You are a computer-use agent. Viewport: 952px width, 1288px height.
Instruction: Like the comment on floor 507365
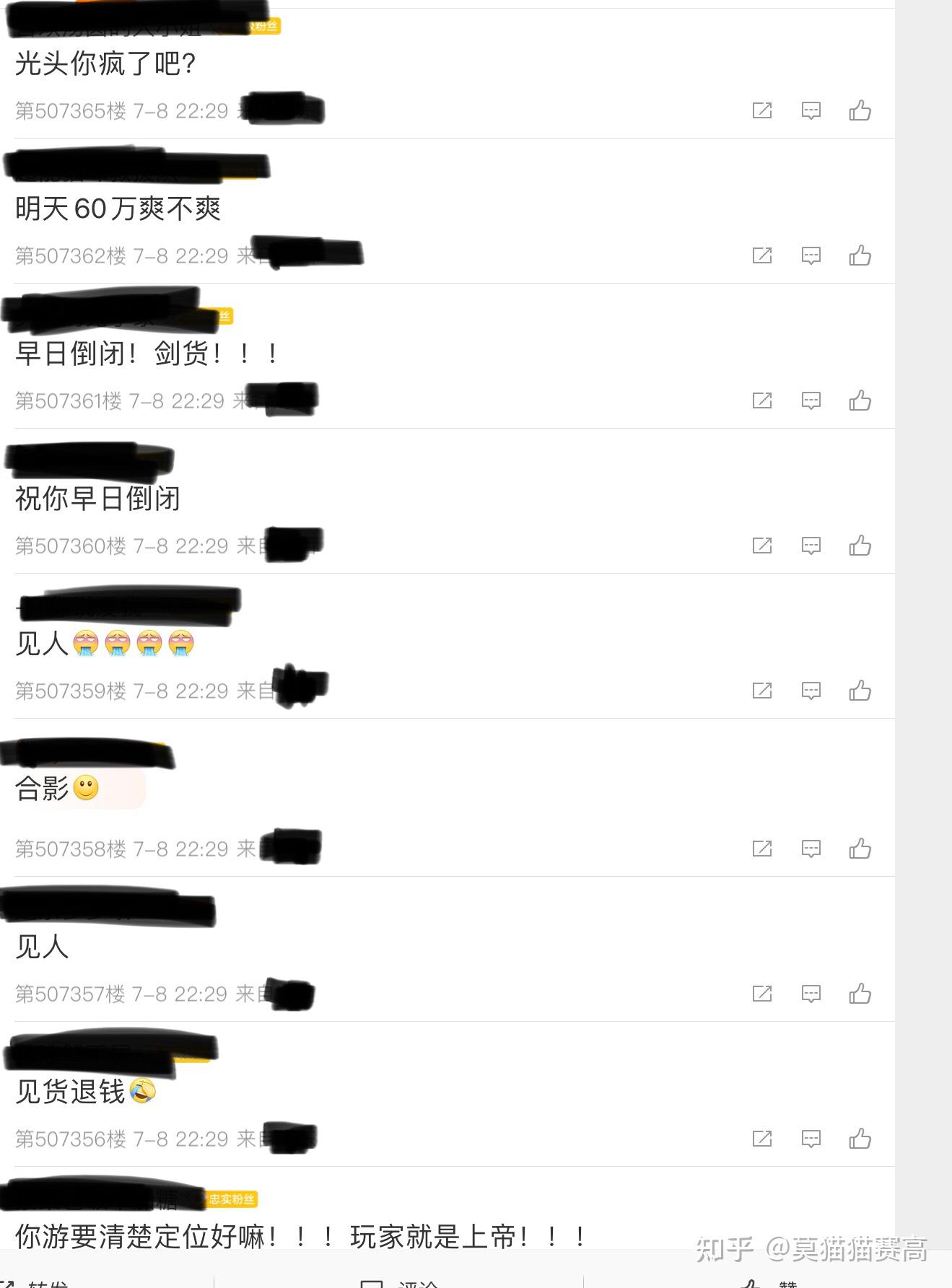coord(860,110)
